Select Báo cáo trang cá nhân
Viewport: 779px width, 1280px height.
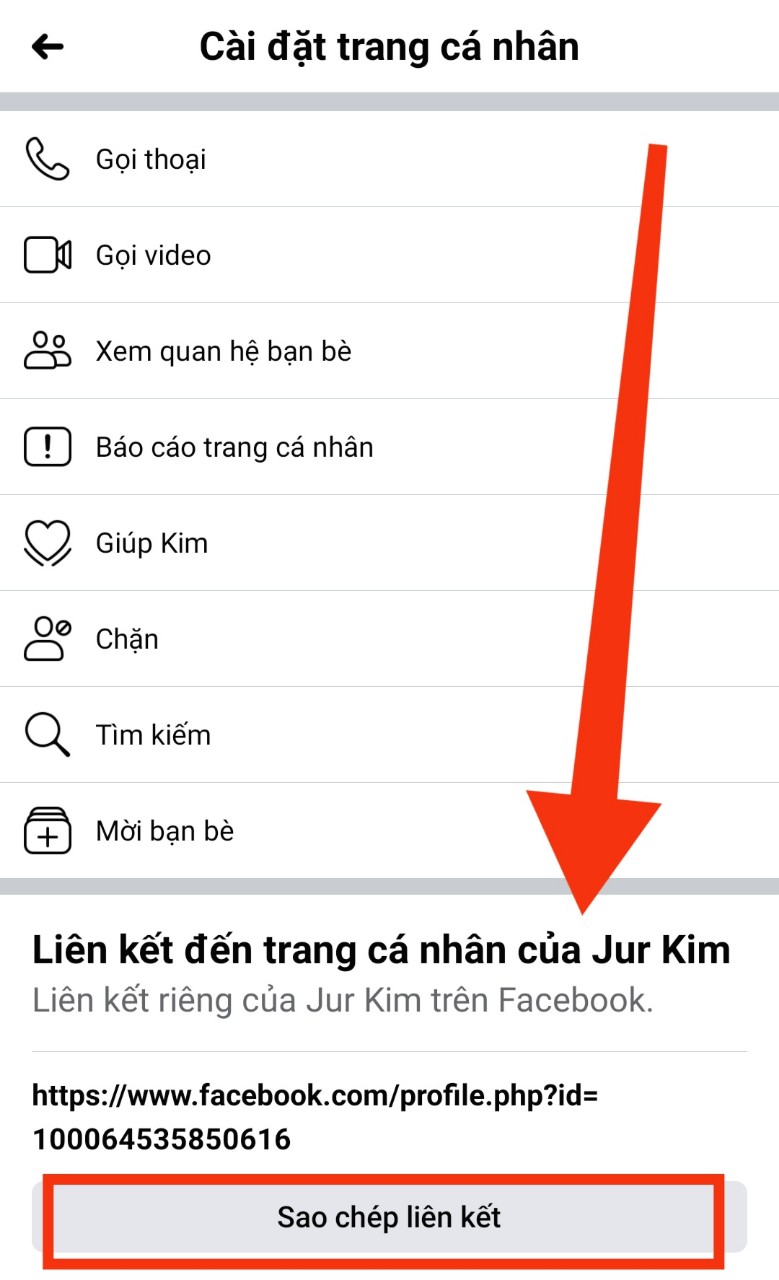[389, 447]
